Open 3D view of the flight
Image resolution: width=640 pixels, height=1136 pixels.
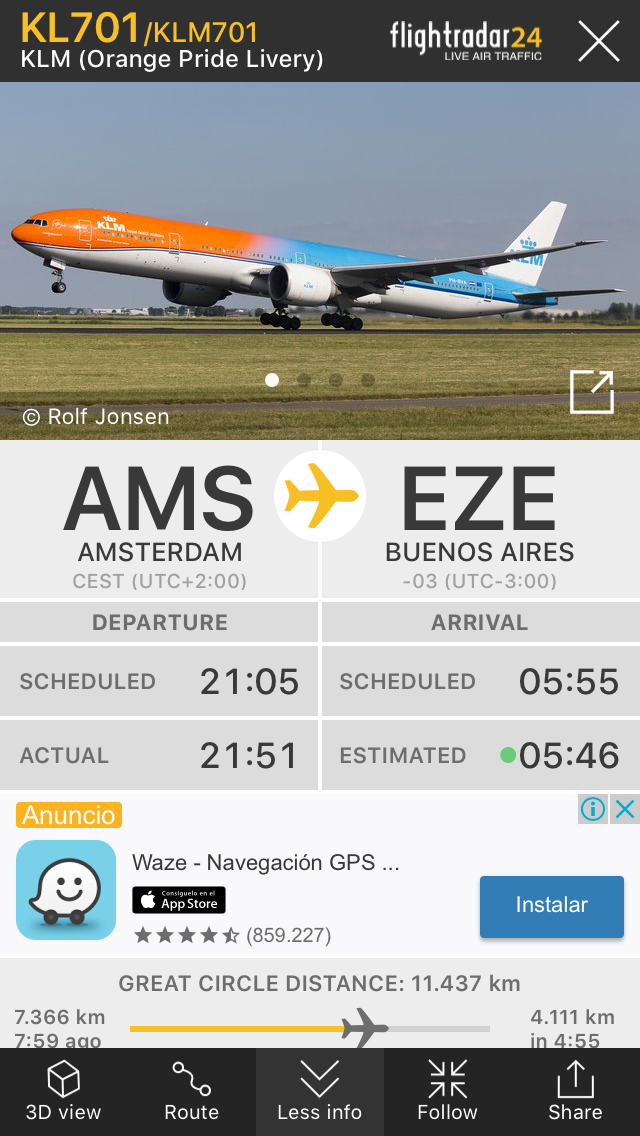point(63,1092)
